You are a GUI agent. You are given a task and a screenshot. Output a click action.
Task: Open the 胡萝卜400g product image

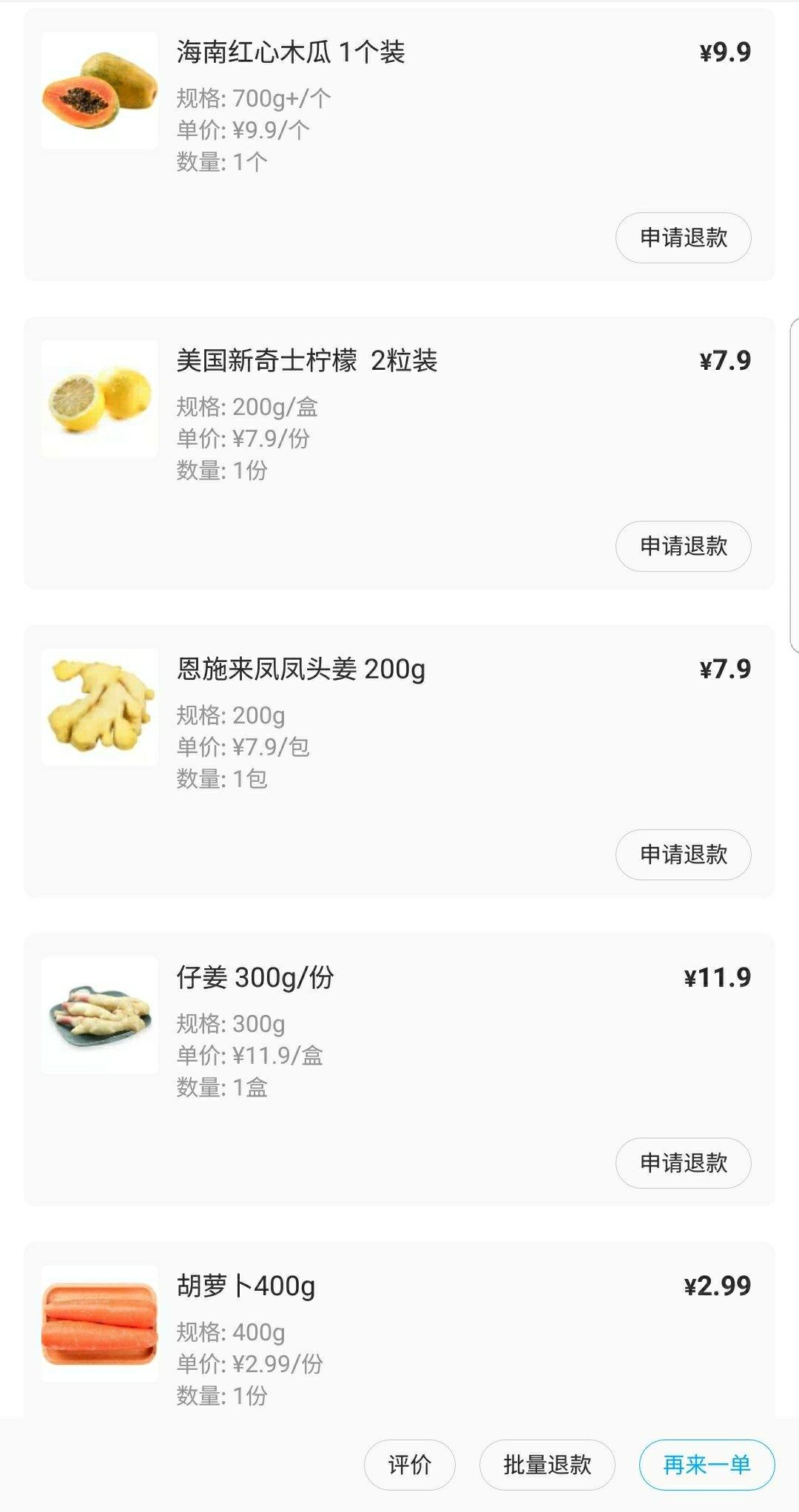pos(100,1324)
